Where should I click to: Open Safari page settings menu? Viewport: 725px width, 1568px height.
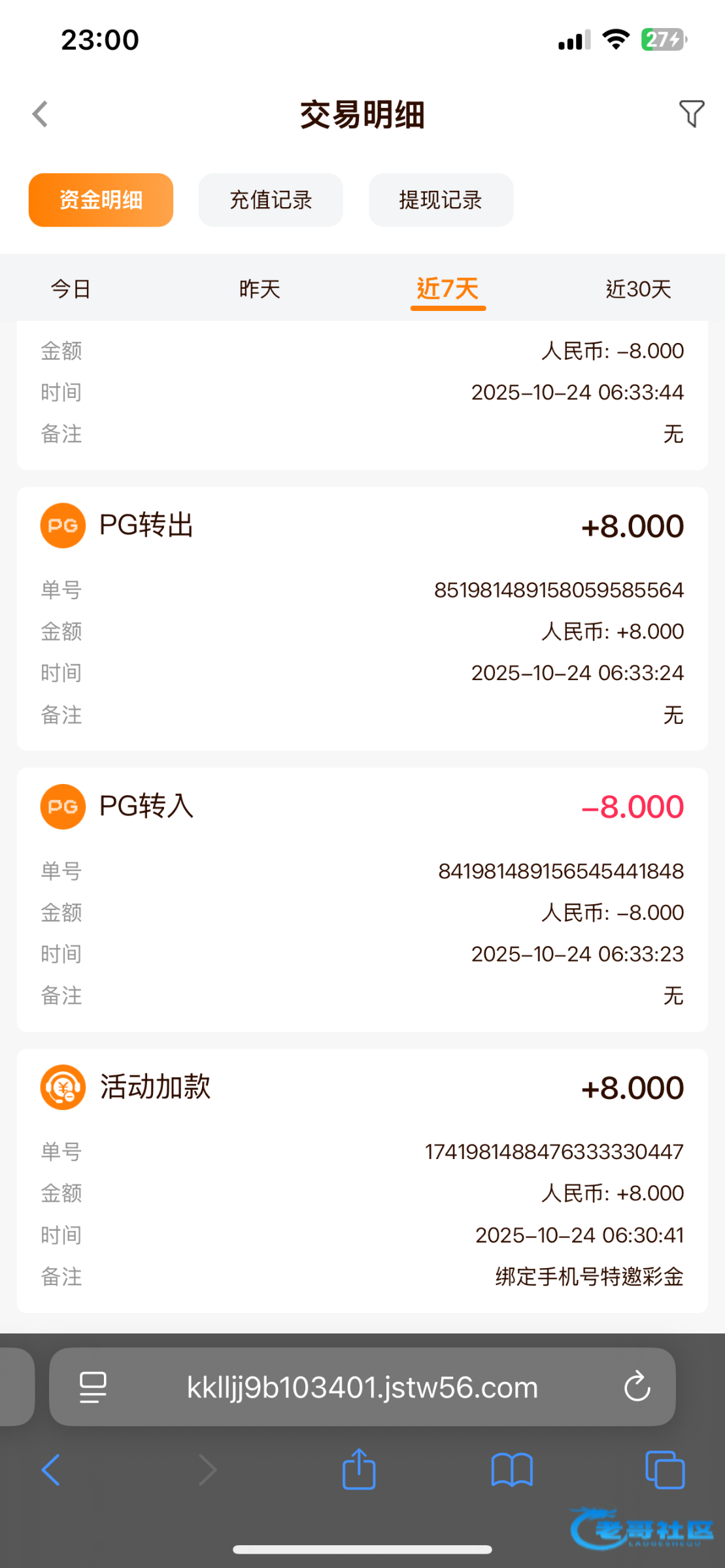93,1387
